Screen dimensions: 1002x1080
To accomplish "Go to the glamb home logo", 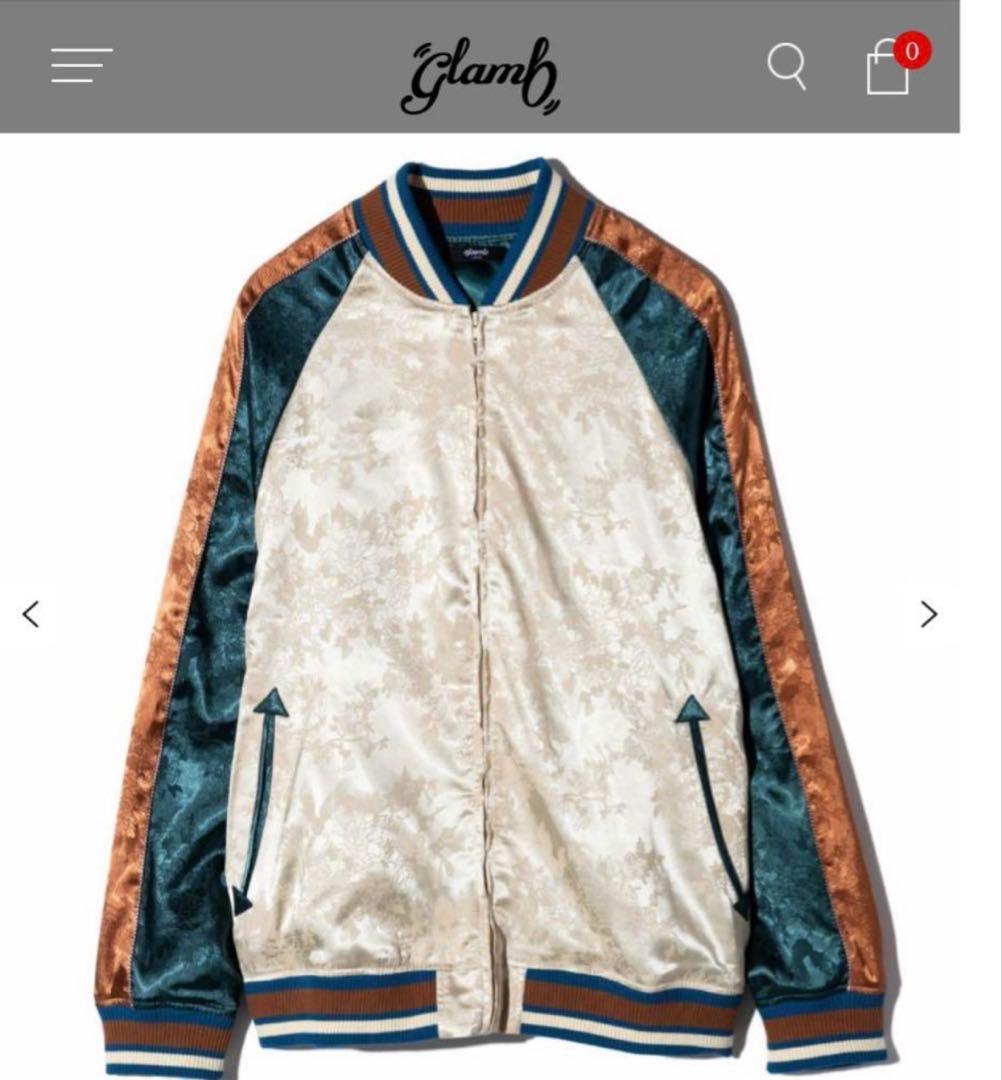I will tap(480, 78).
